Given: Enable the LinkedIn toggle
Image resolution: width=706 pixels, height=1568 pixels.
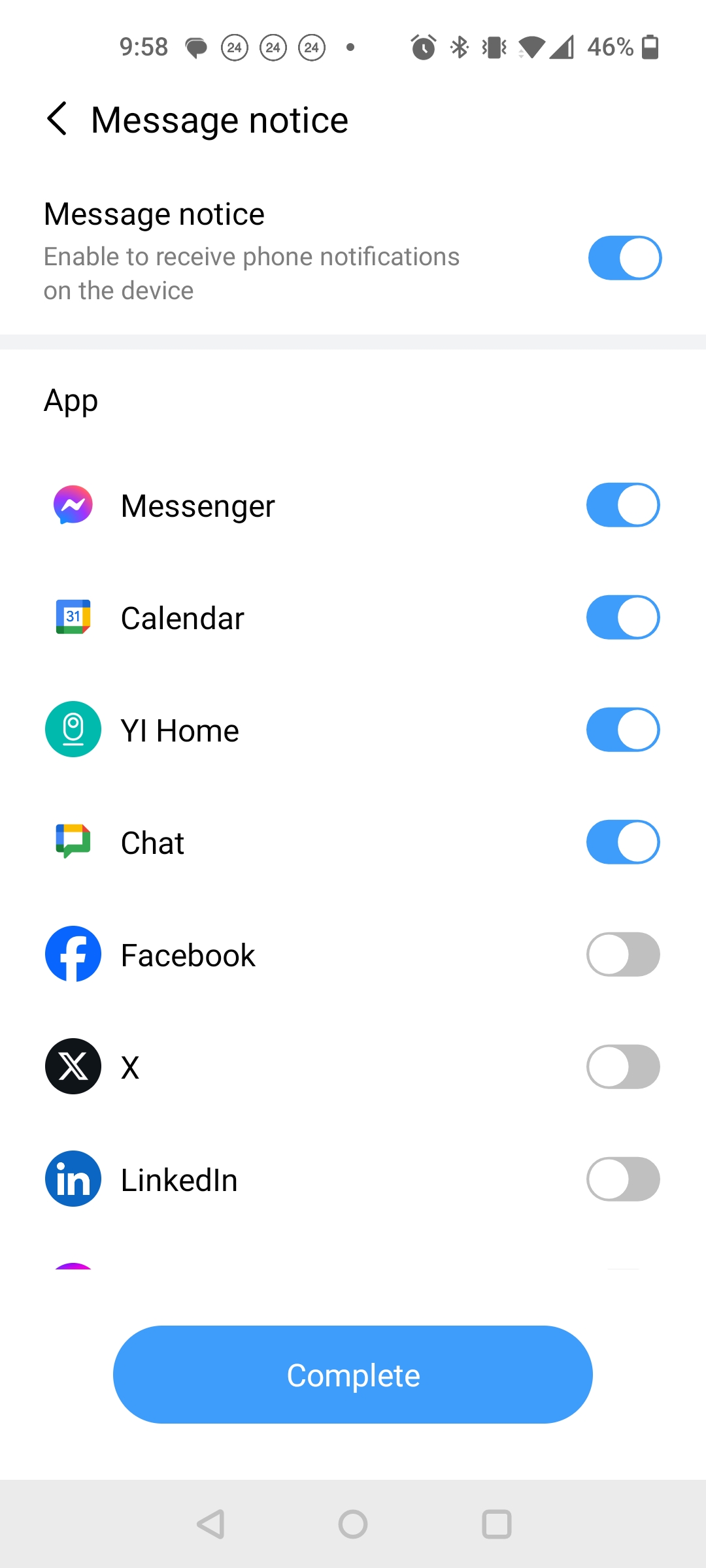Looking at the screenshot, I should click(623, 1179).
